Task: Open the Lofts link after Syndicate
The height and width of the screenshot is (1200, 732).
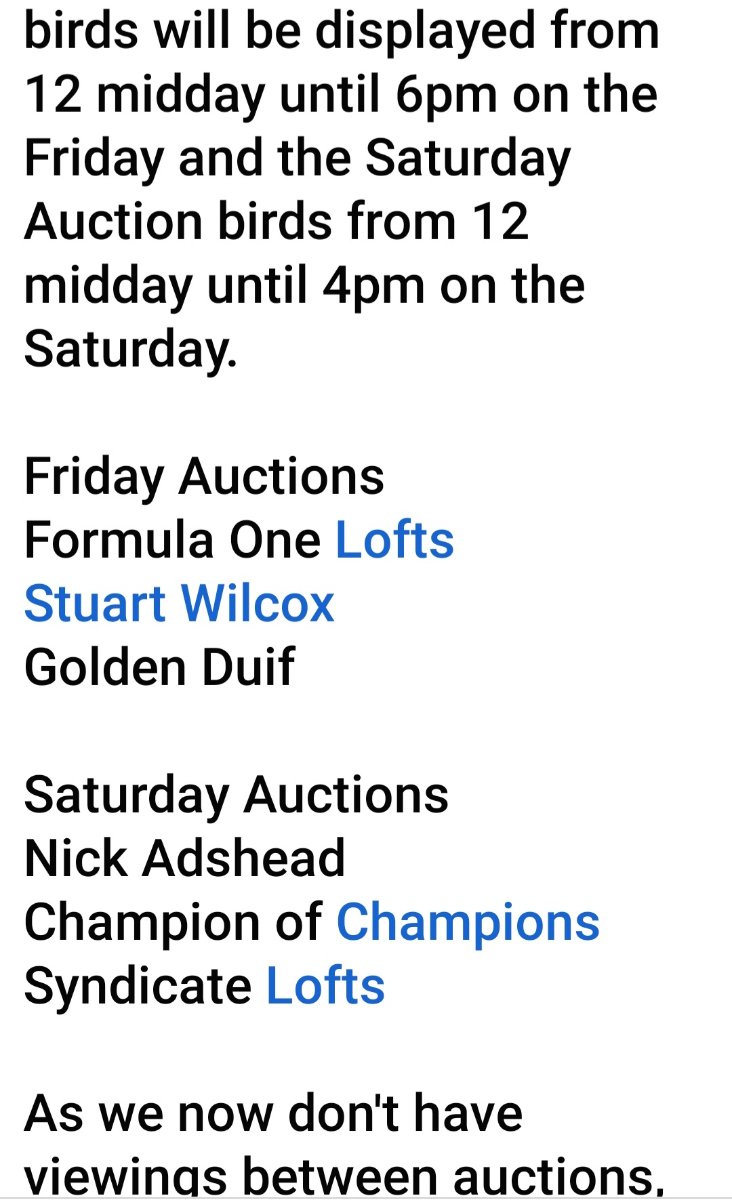Action: pos(326,986)
